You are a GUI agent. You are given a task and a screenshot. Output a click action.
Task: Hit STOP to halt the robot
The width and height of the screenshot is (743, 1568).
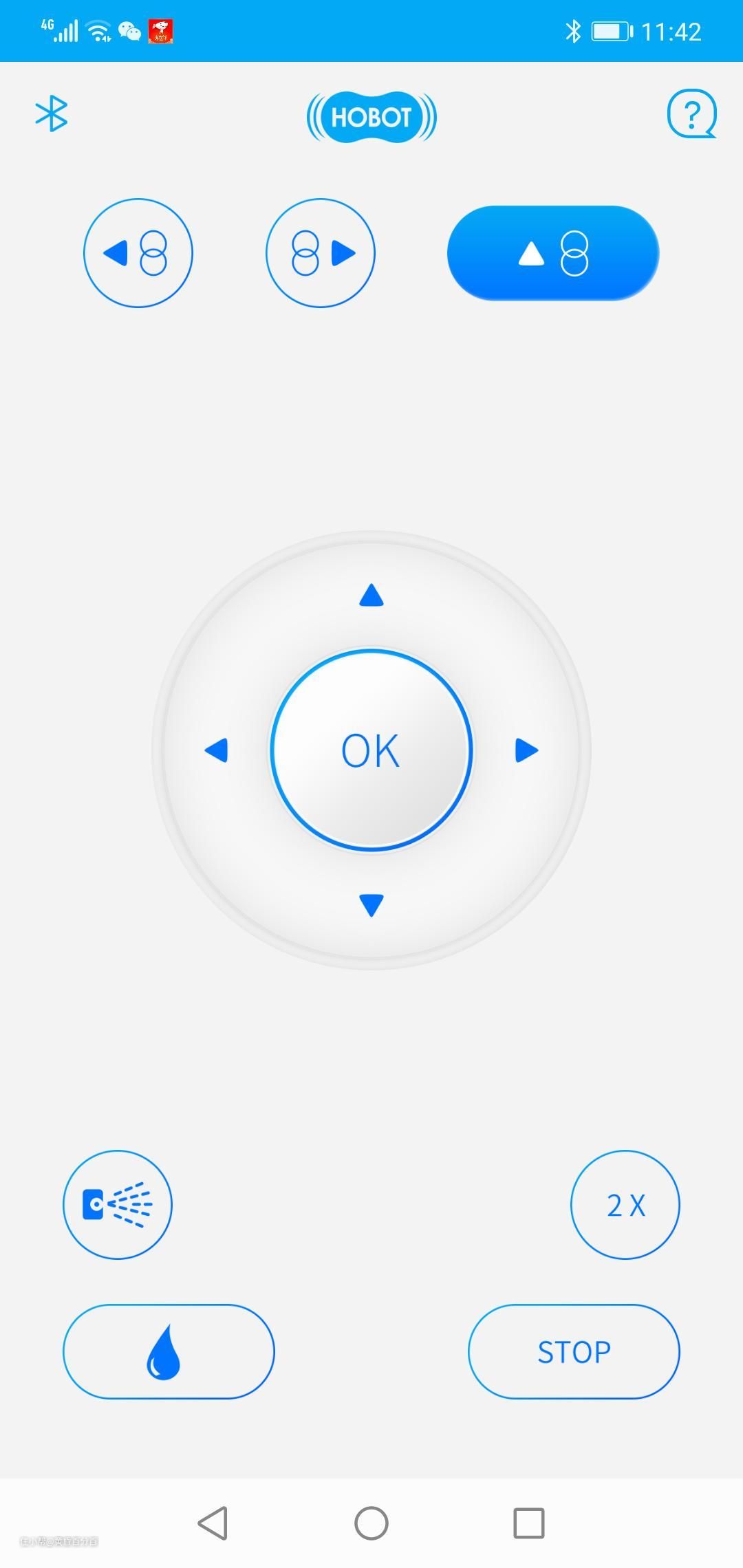[x=574, y=1352]
